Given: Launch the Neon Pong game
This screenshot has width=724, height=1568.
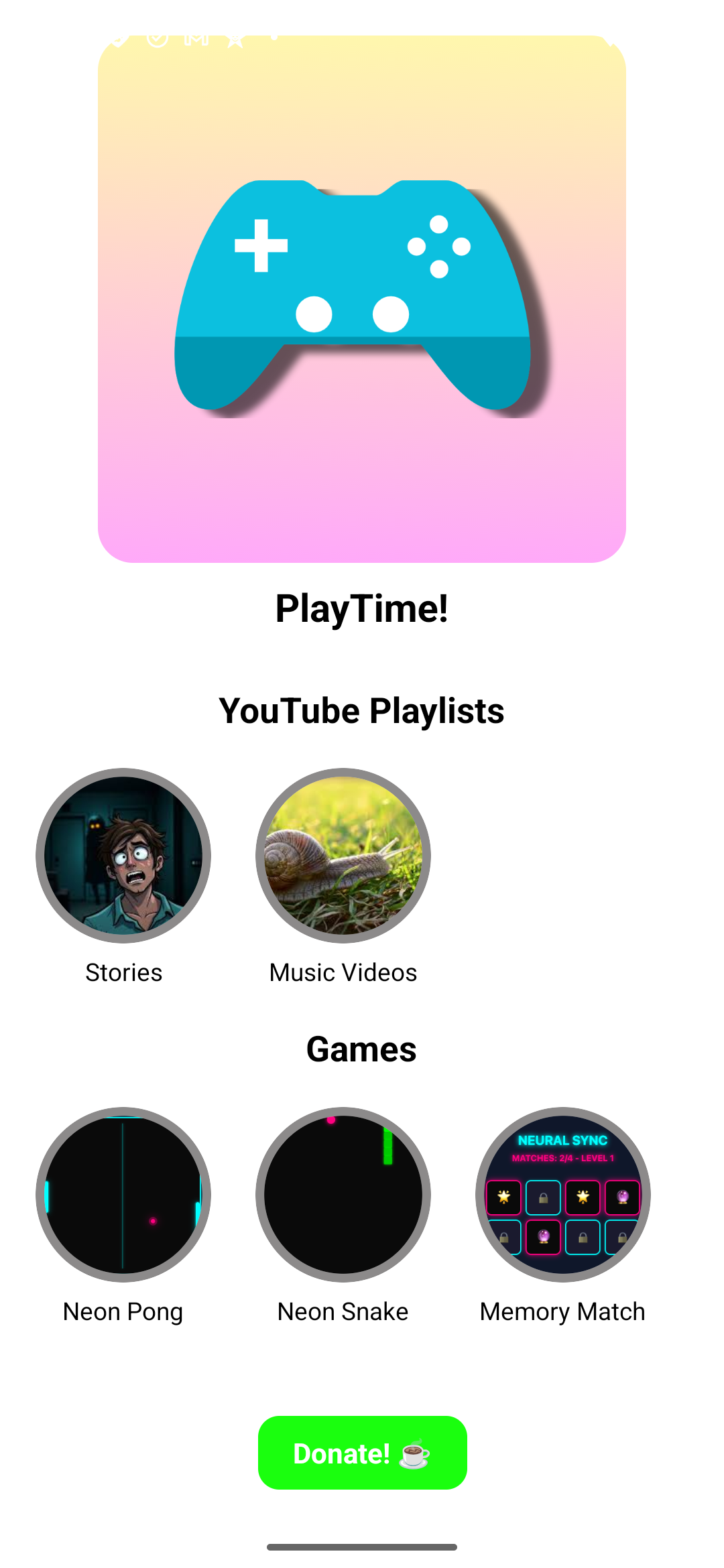Looking at the screenshot, I should tap(123, 1195).
